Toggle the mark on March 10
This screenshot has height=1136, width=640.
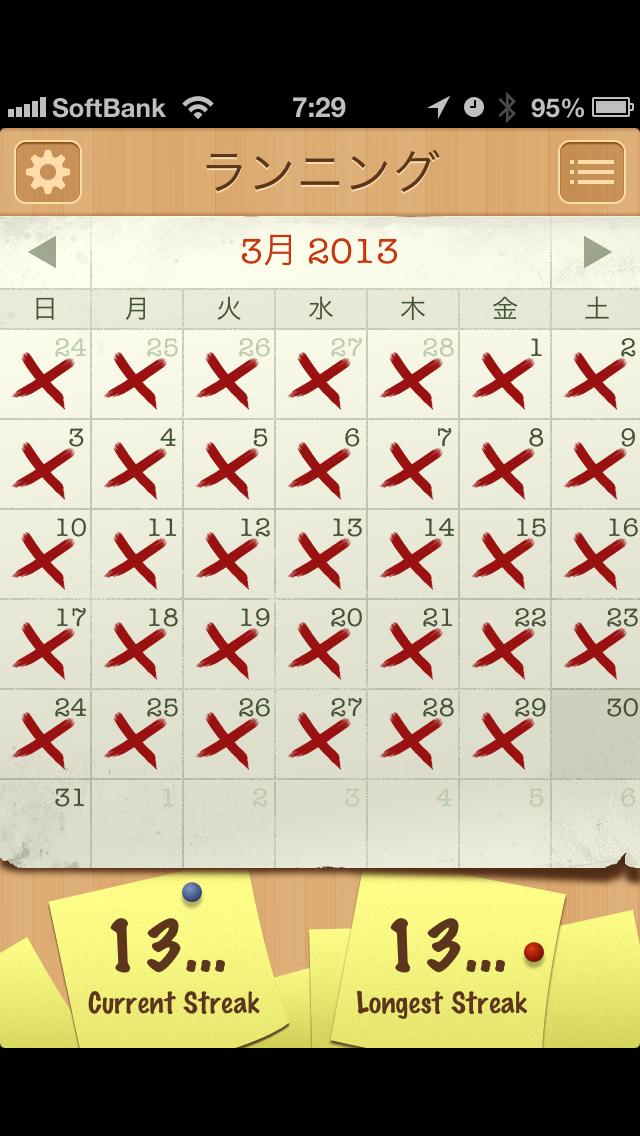tap(45, 555)
